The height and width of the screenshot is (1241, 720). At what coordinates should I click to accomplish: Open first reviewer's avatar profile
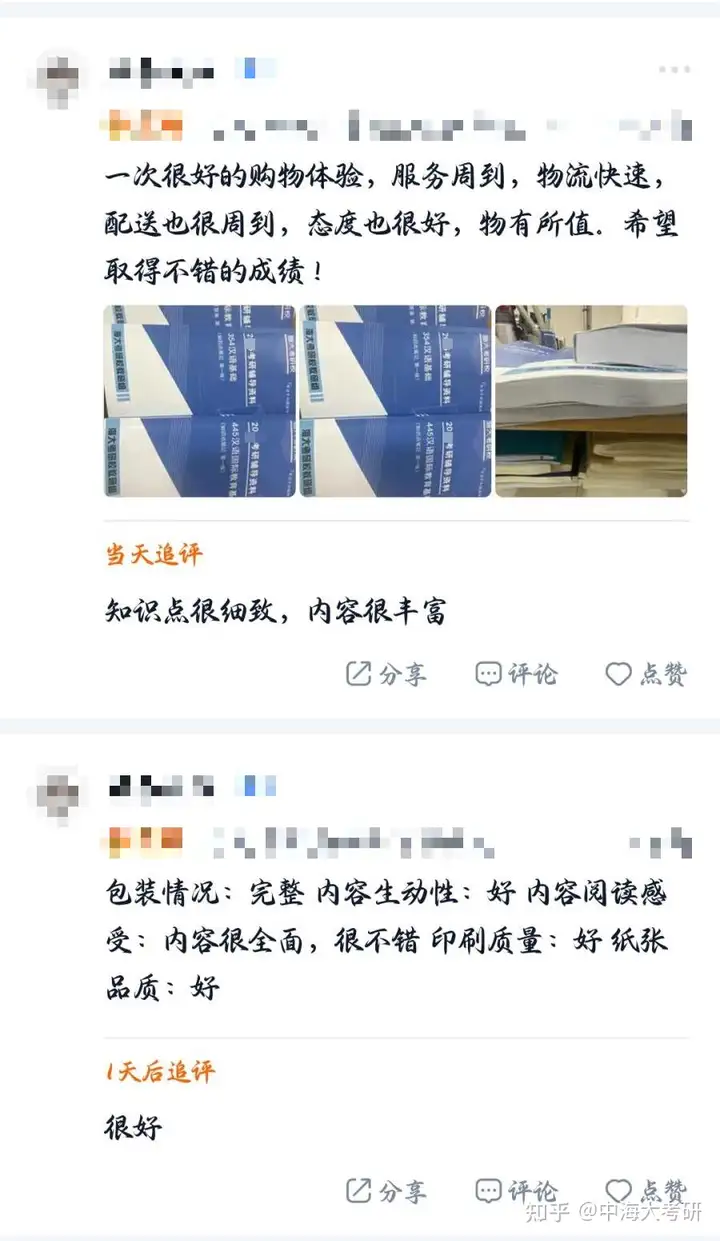point(59,76)
